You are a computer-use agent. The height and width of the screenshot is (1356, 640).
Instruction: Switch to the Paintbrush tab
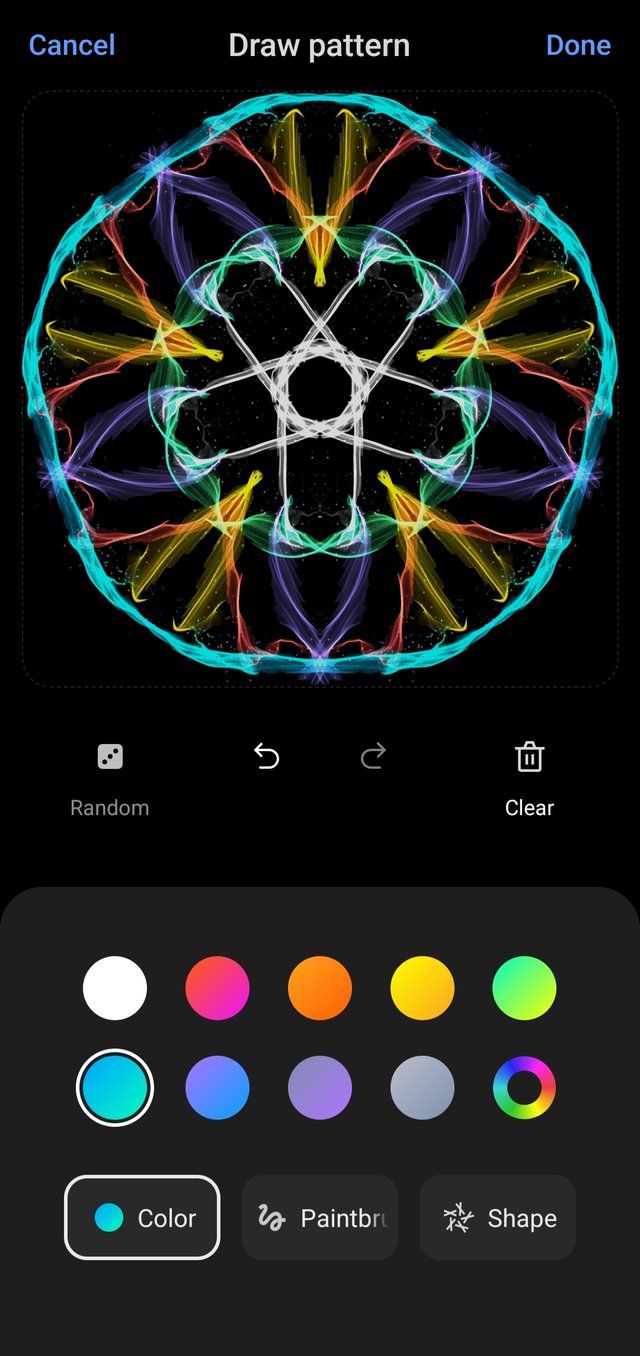320,1217
